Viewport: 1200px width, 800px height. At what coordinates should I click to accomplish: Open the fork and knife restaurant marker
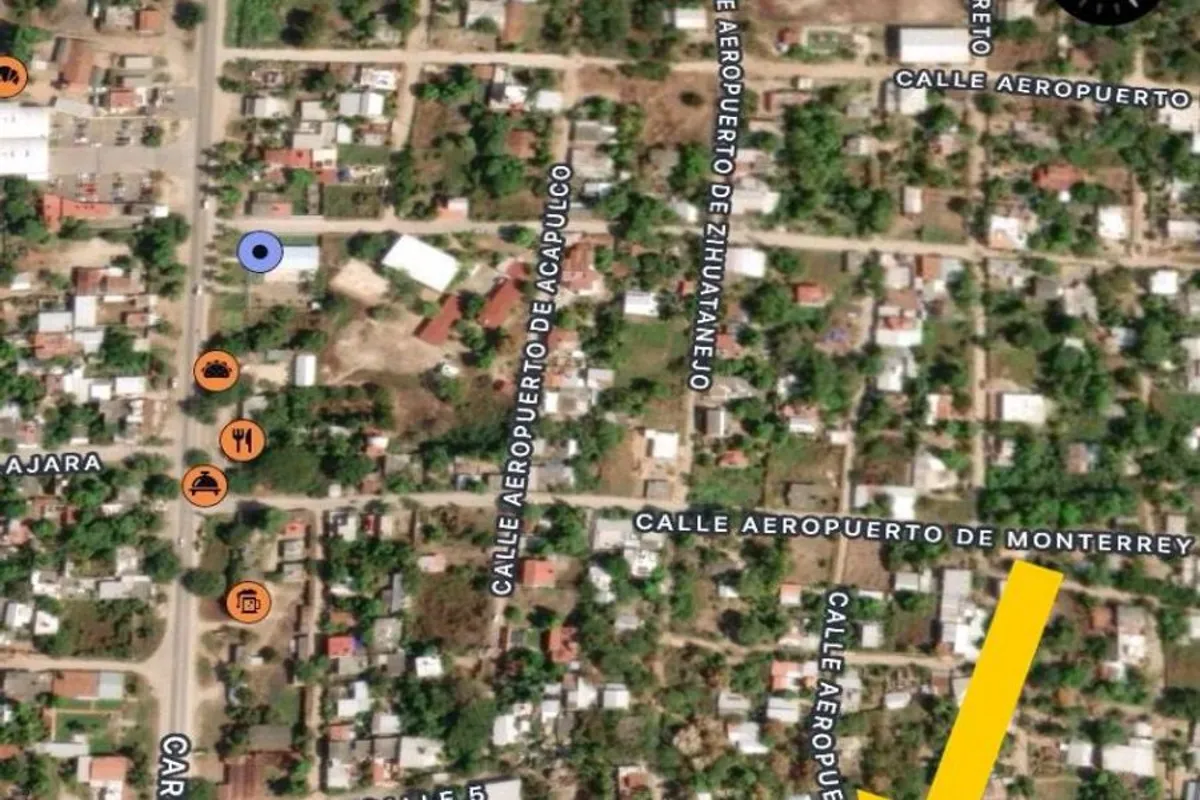point(242,440)
